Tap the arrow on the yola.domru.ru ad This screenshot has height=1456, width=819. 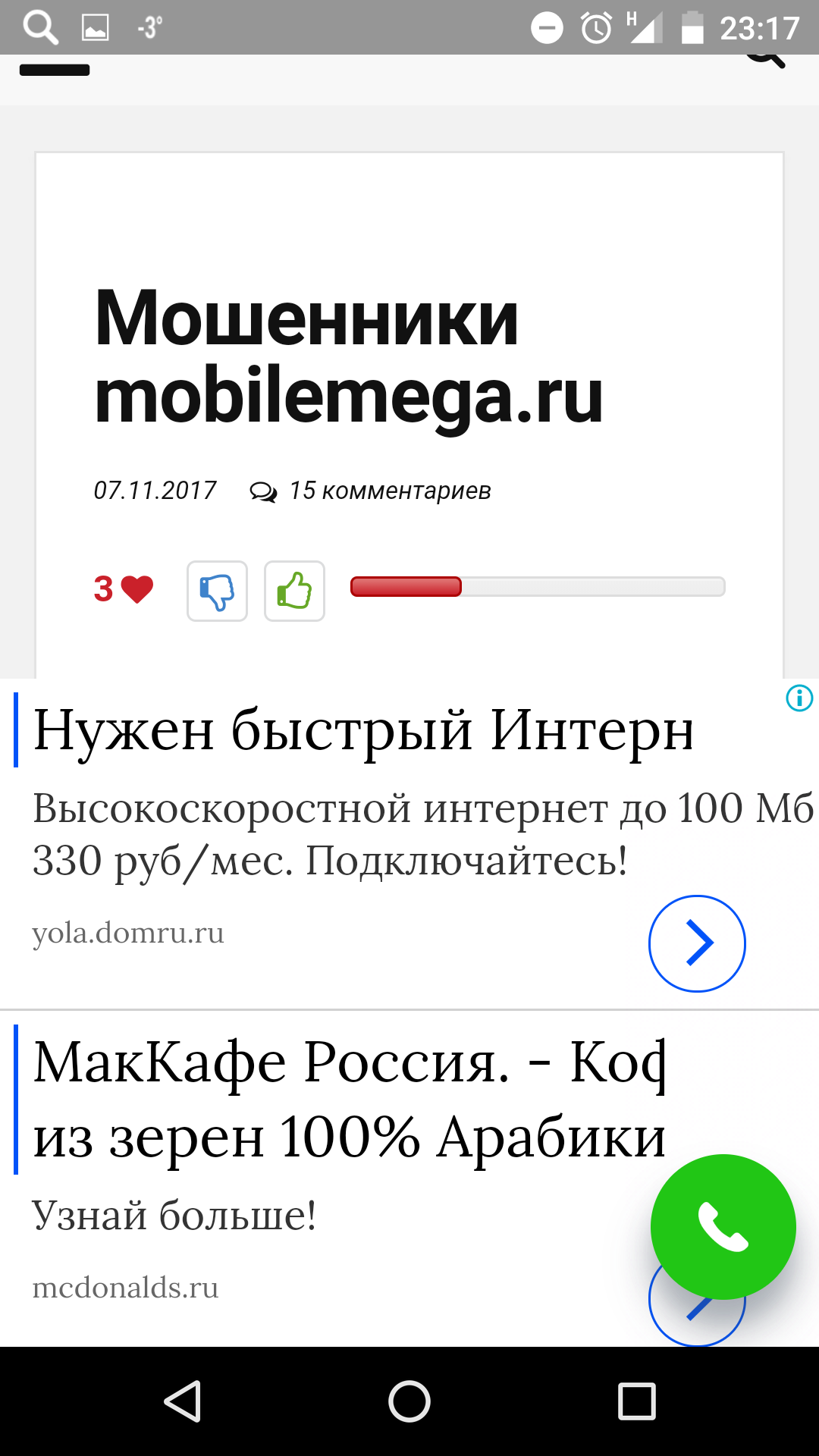[x=697, y=943]
